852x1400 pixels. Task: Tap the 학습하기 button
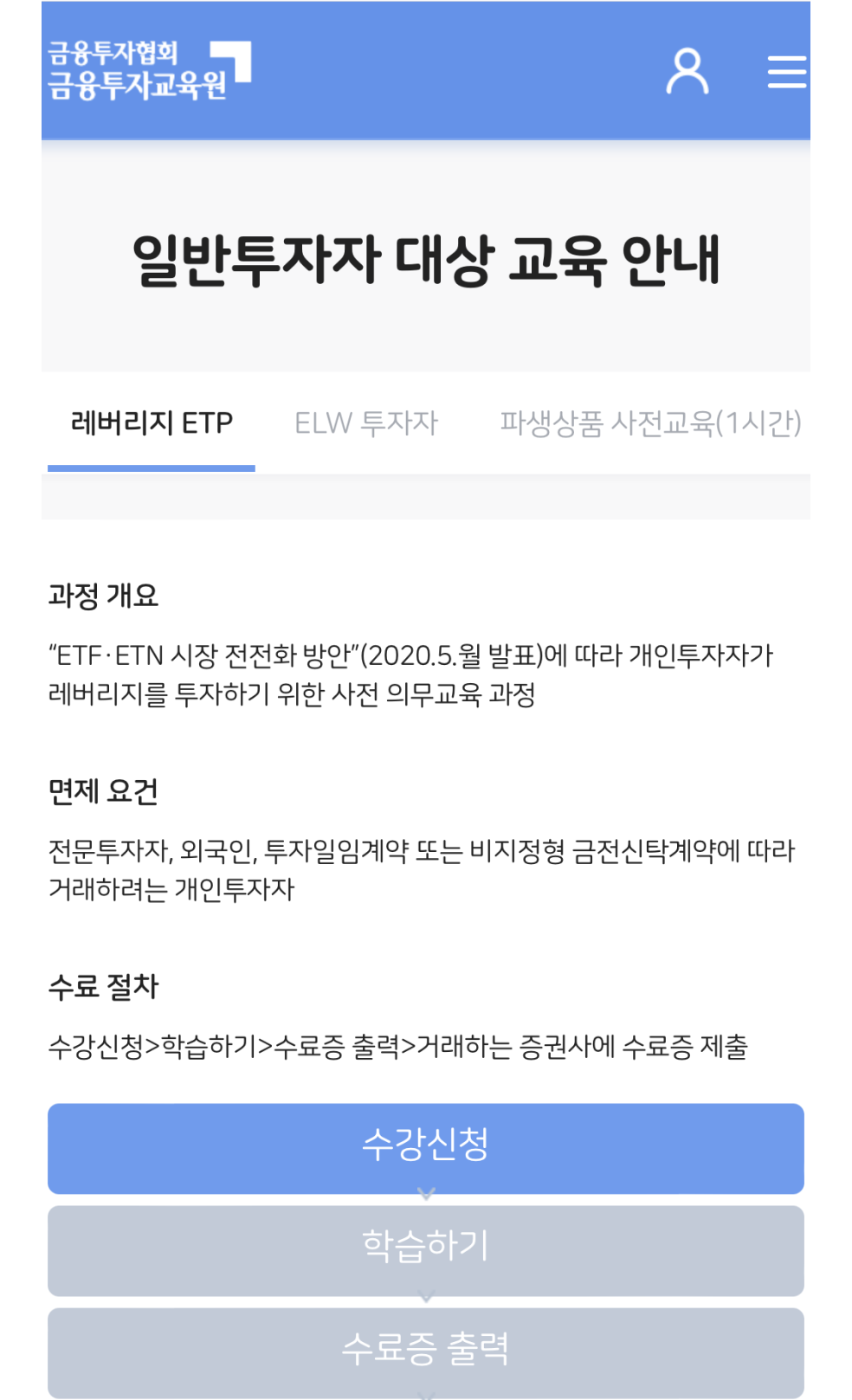pyautogui.click(x=425, y=1248)
